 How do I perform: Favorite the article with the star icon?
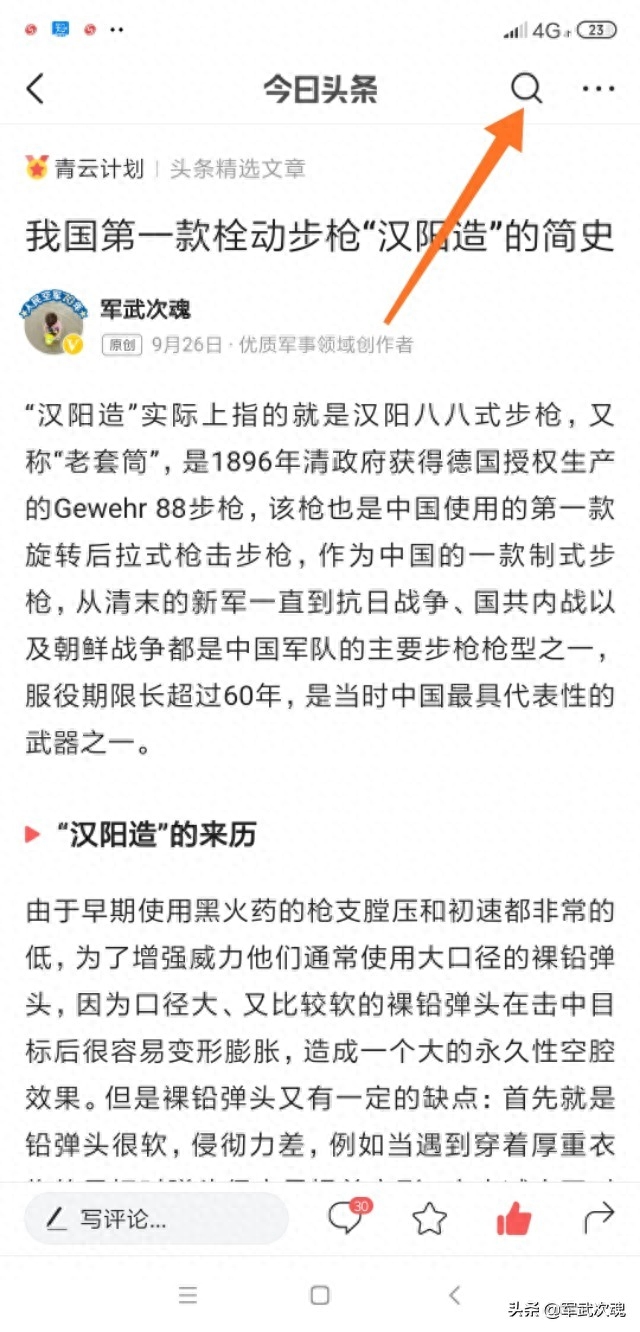pos(429,1218)
